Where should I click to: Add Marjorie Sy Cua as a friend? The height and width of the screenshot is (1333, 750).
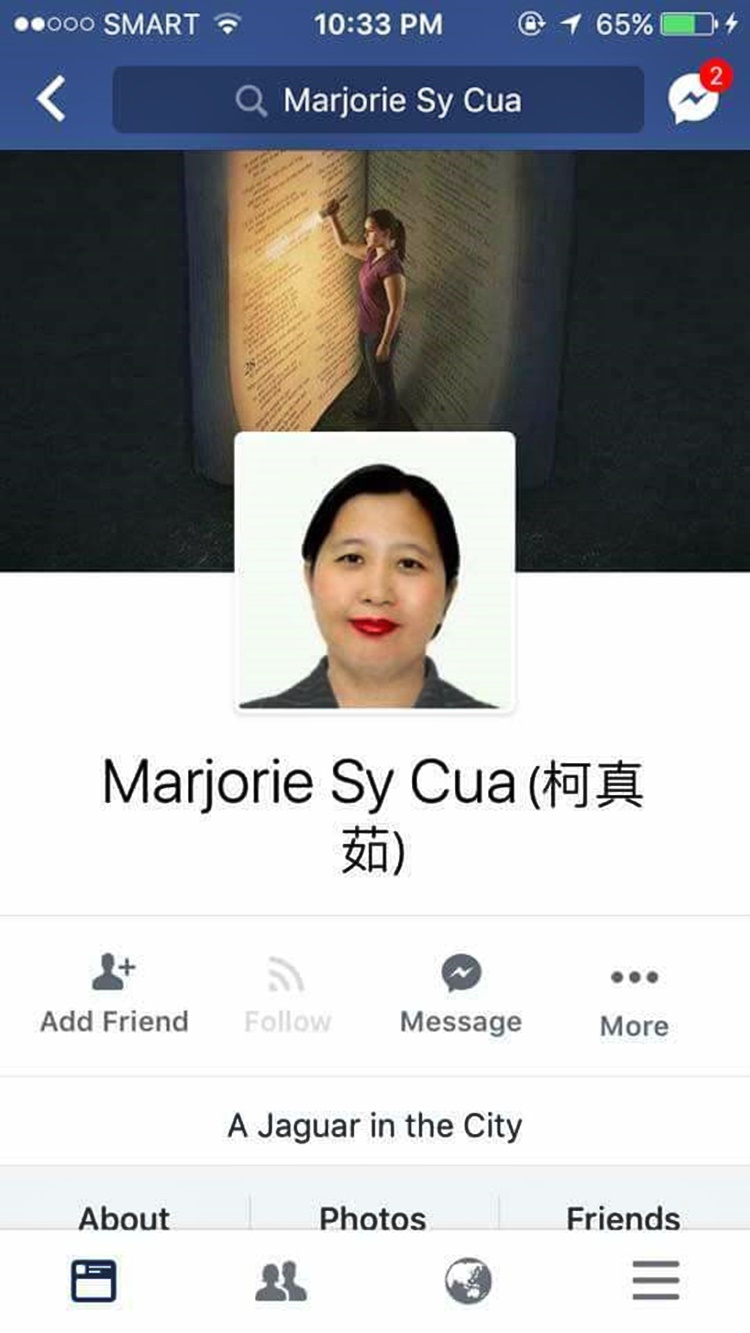114,994
